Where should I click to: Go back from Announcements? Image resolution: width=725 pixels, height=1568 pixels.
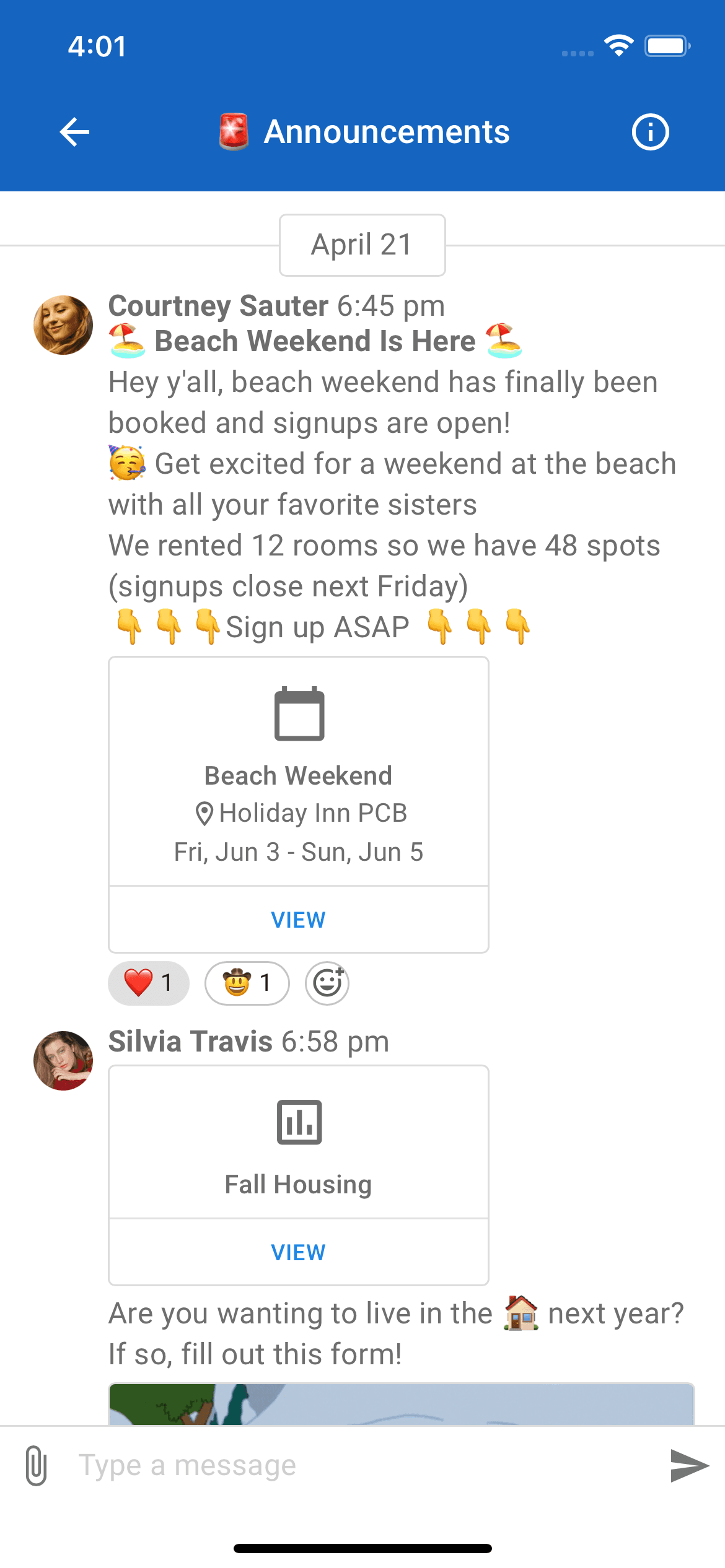[x=74, y=132]
